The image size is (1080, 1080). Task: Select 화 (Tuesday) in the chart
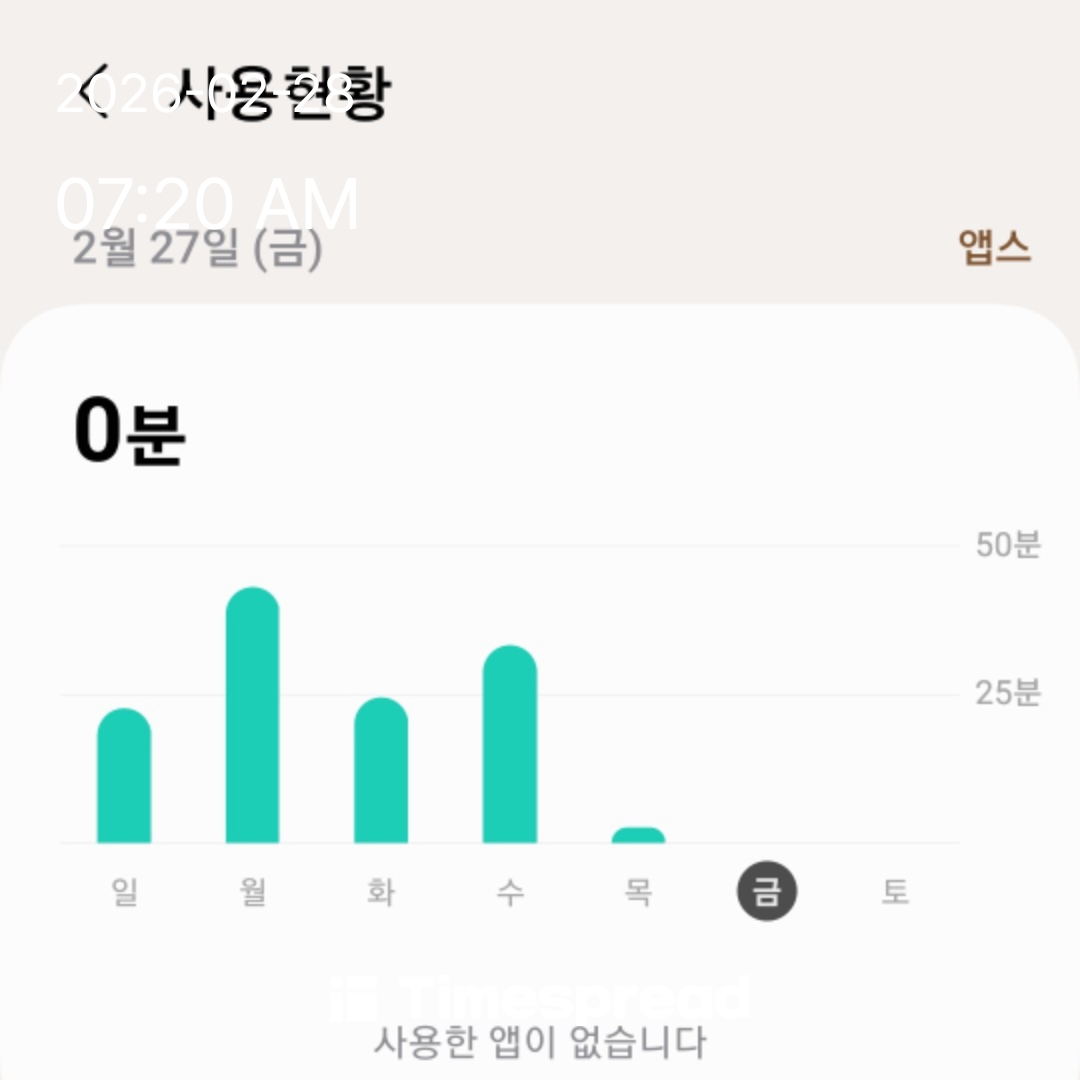381,891
